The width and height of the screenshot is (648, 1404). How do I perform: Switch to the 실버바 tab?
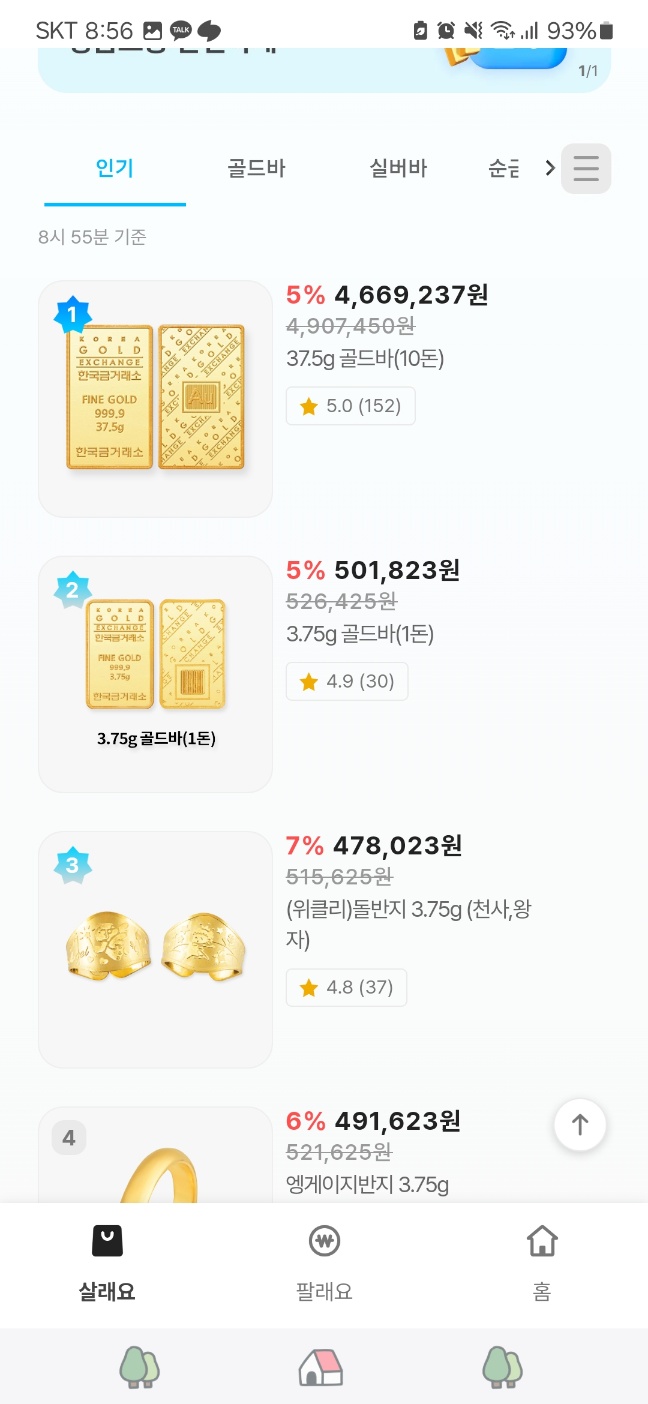tap(398, 169)
